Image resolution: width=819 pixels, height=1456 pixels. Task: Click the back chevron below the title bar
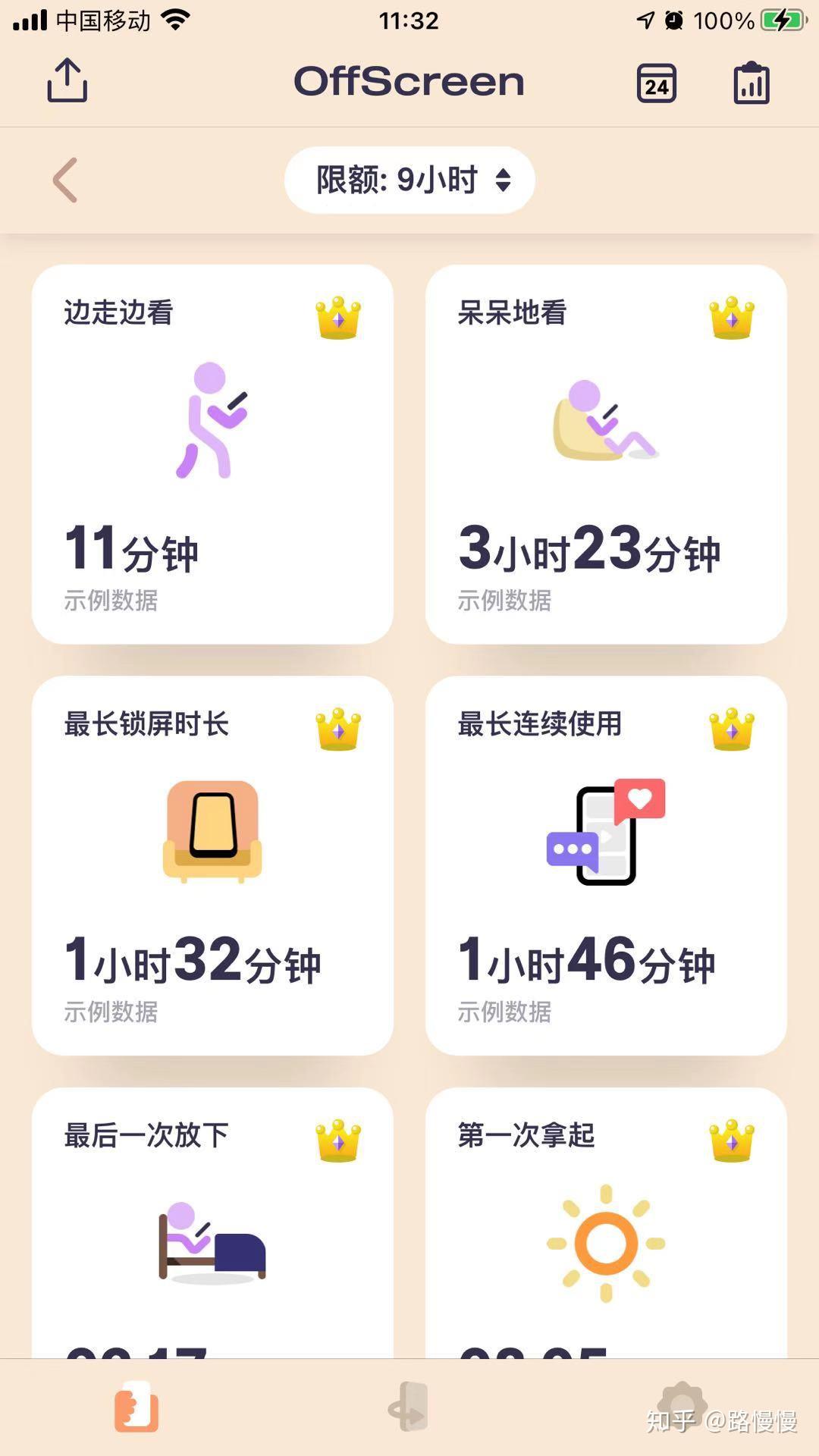coord(65,180)
